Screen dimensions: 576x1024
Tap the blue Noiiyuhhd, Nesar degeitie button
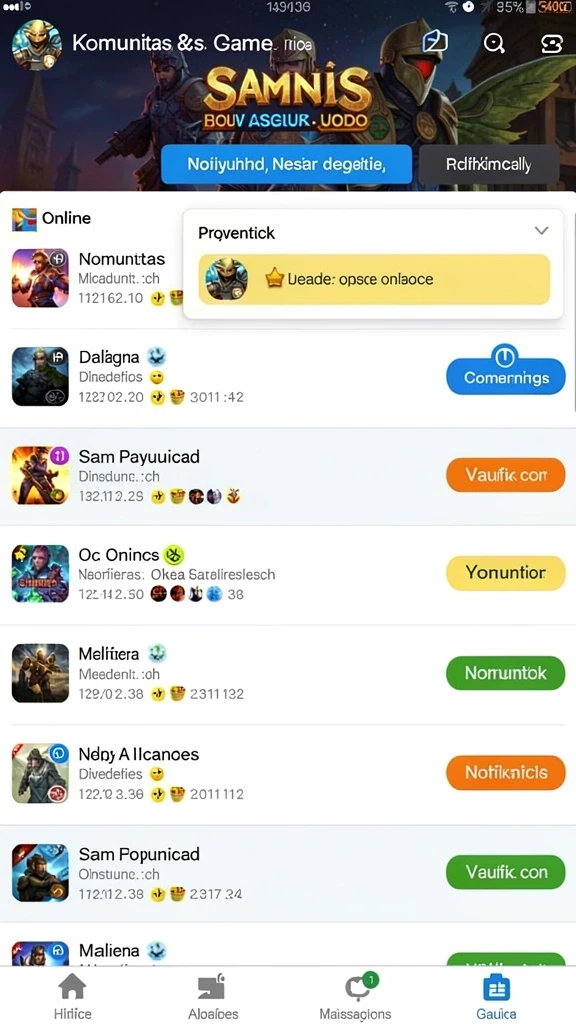[286, 164]
